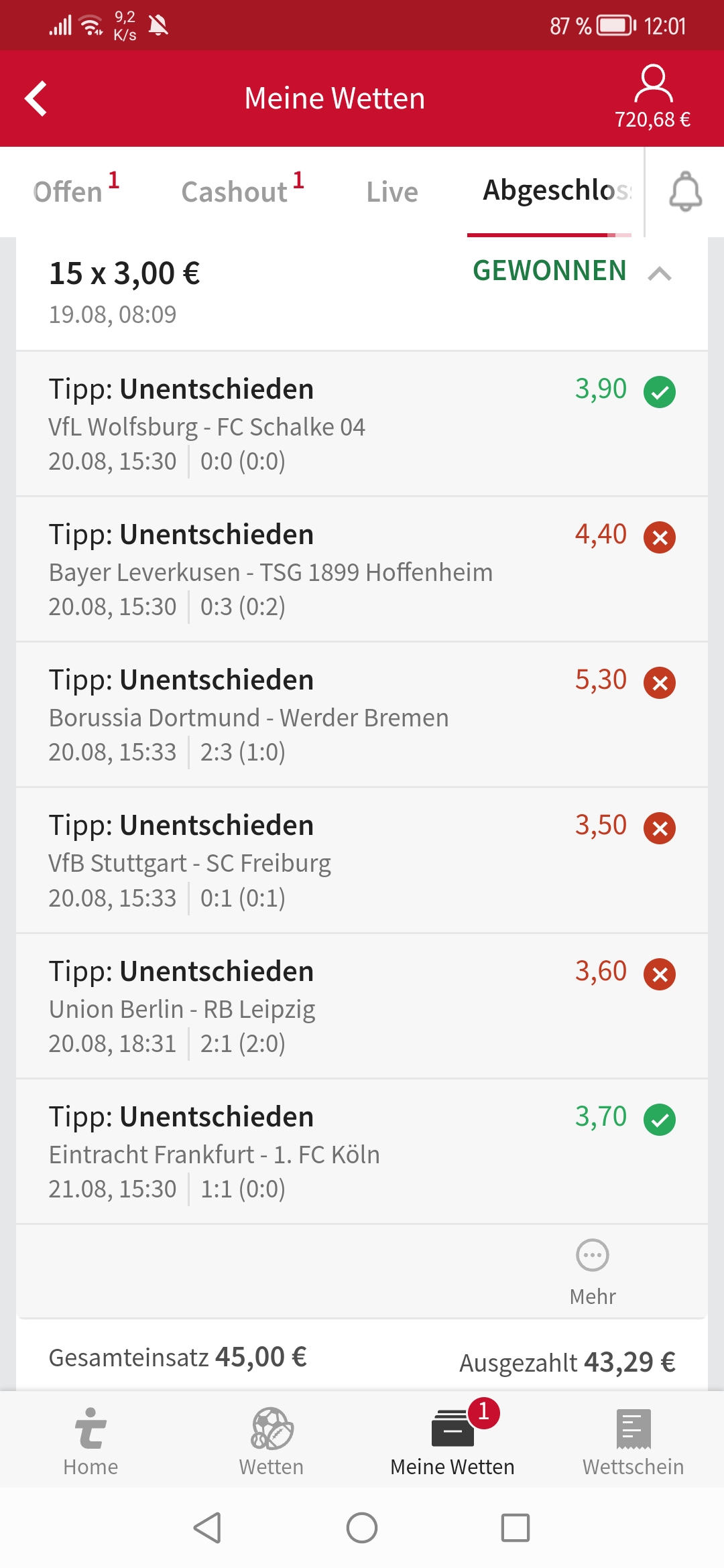
Task: Select the Abgeschlossen tab
Action: point(556,190)
